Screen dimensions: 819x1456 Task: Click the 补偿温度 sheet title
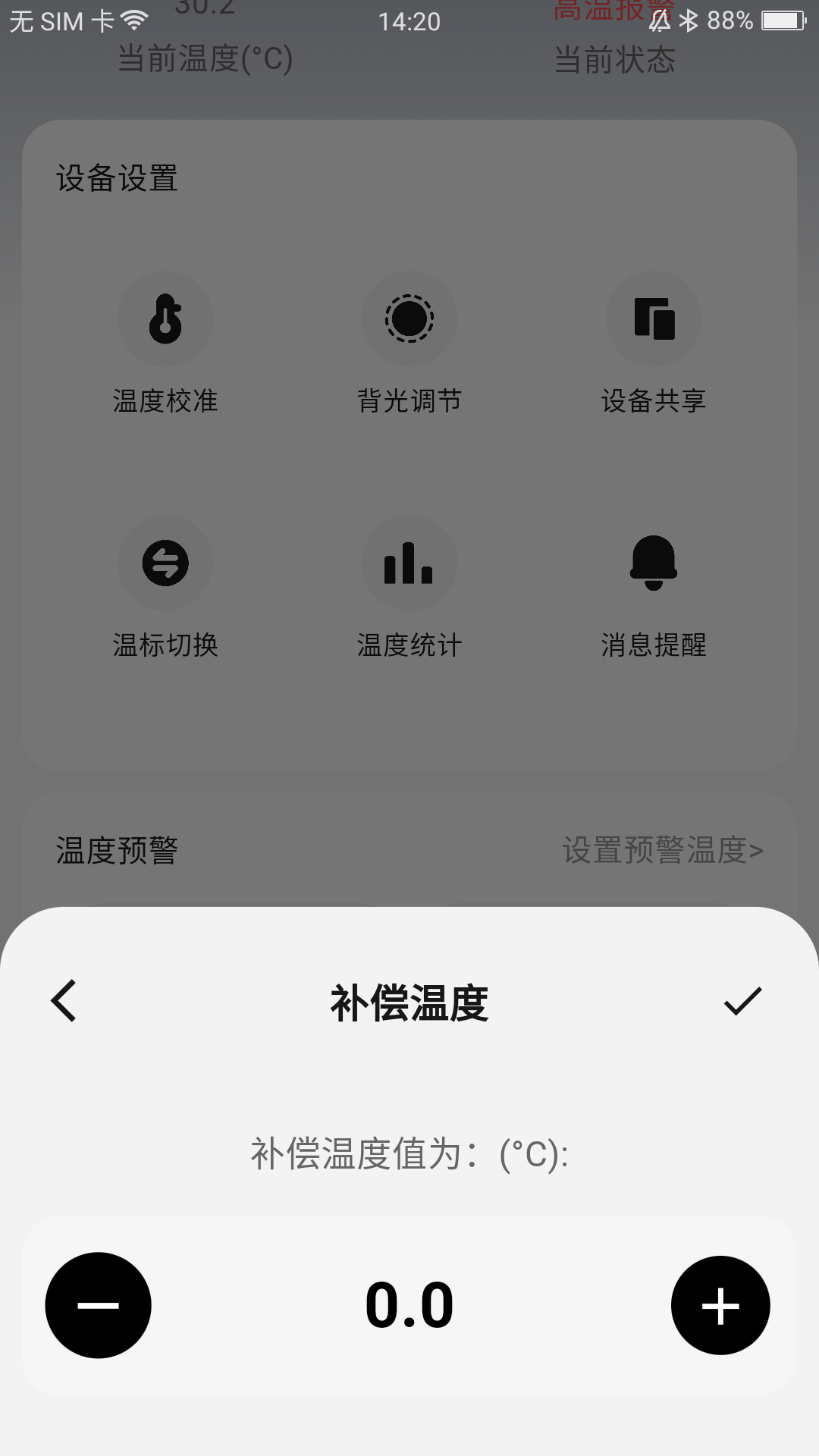click(409, 1003)
